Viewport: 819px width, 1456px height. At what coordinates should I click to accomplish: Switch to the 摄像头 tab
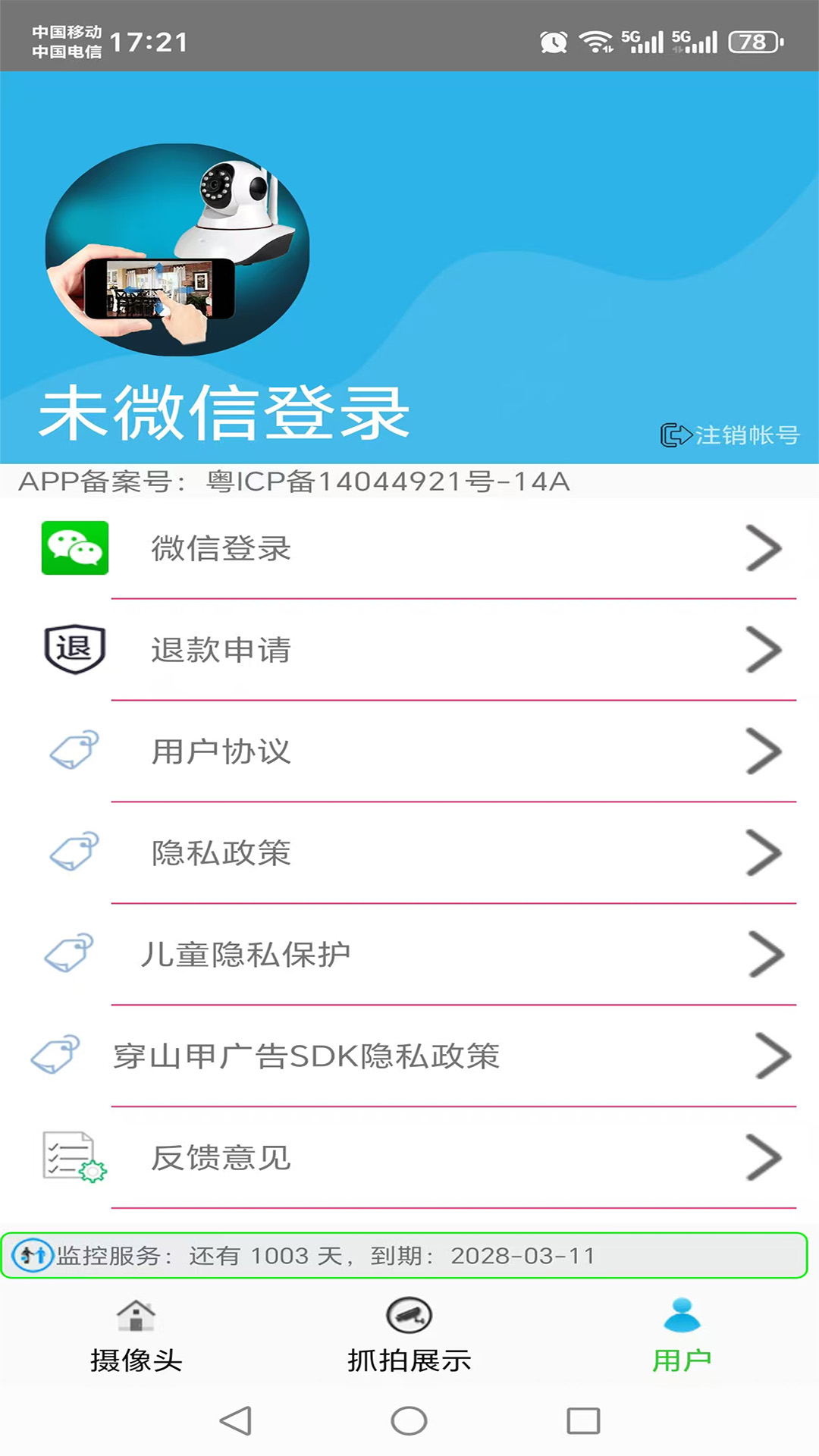tap(136, 1336)
